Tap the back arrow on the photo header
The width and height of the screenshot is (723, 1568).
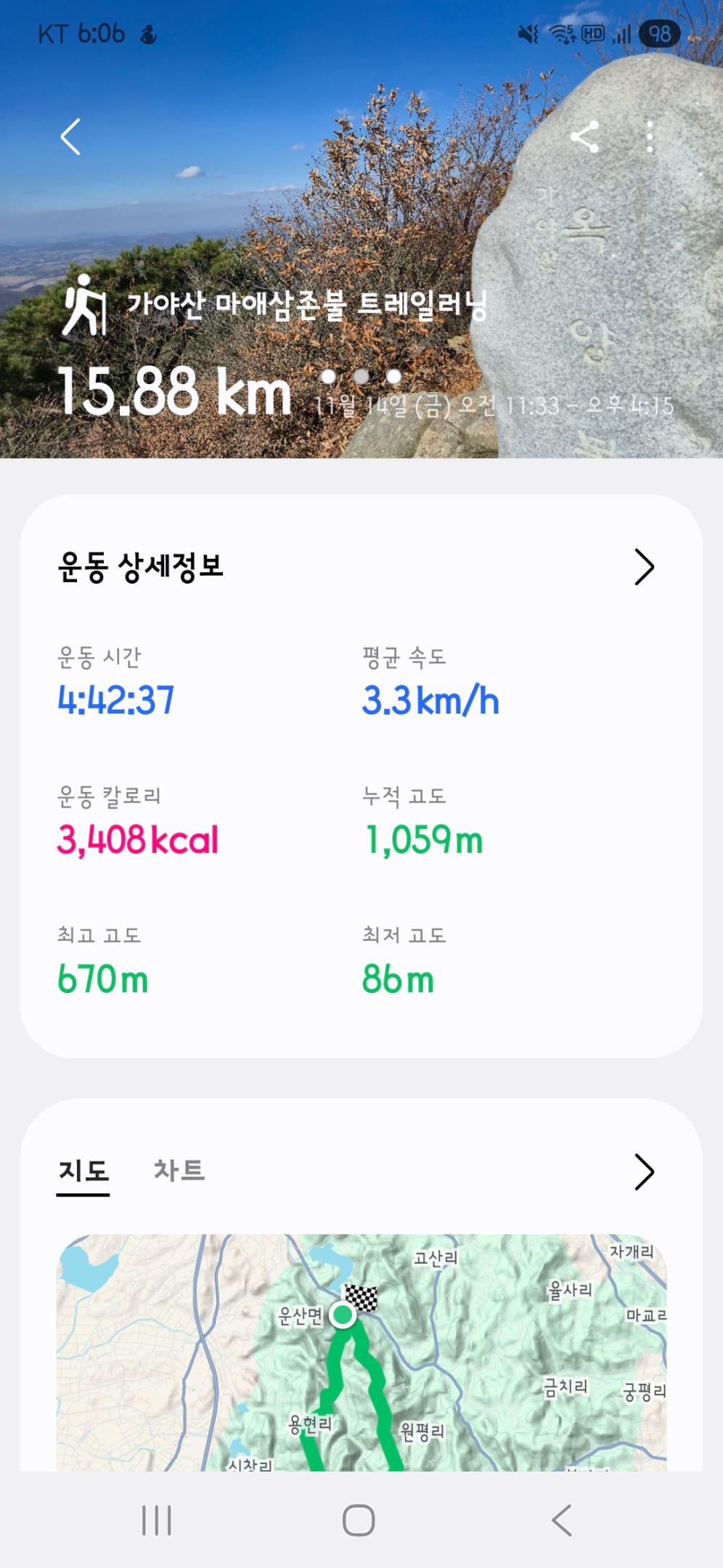pyautogui.click(x=70, y=136)
